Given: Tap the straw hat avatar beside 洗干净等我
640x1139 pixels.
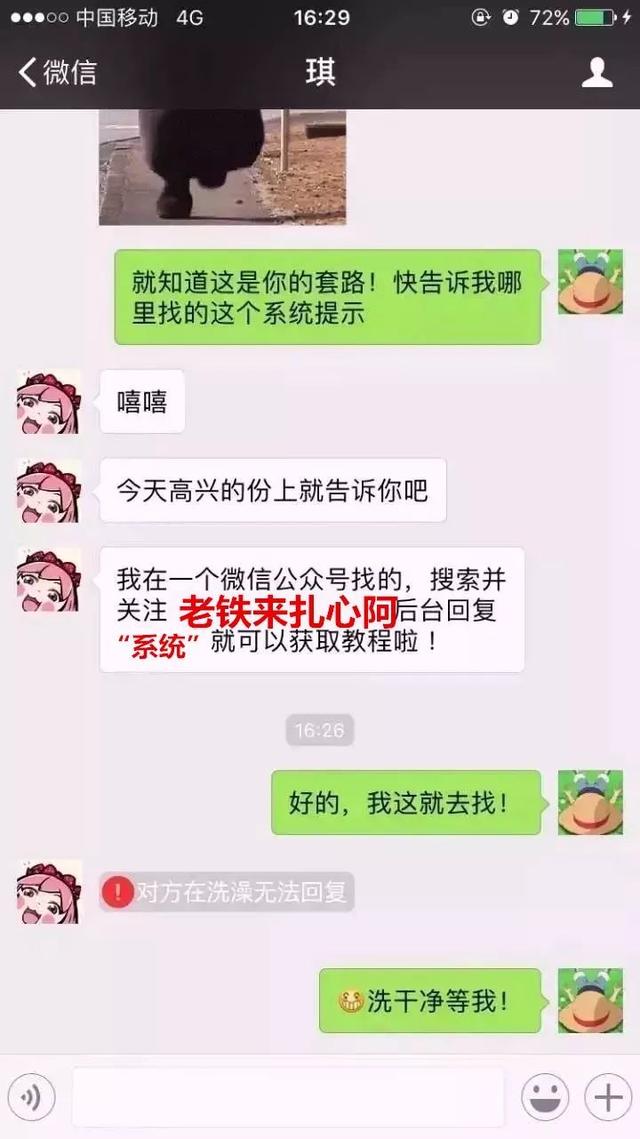Looking at the screenshot, I should [590, 1000].
